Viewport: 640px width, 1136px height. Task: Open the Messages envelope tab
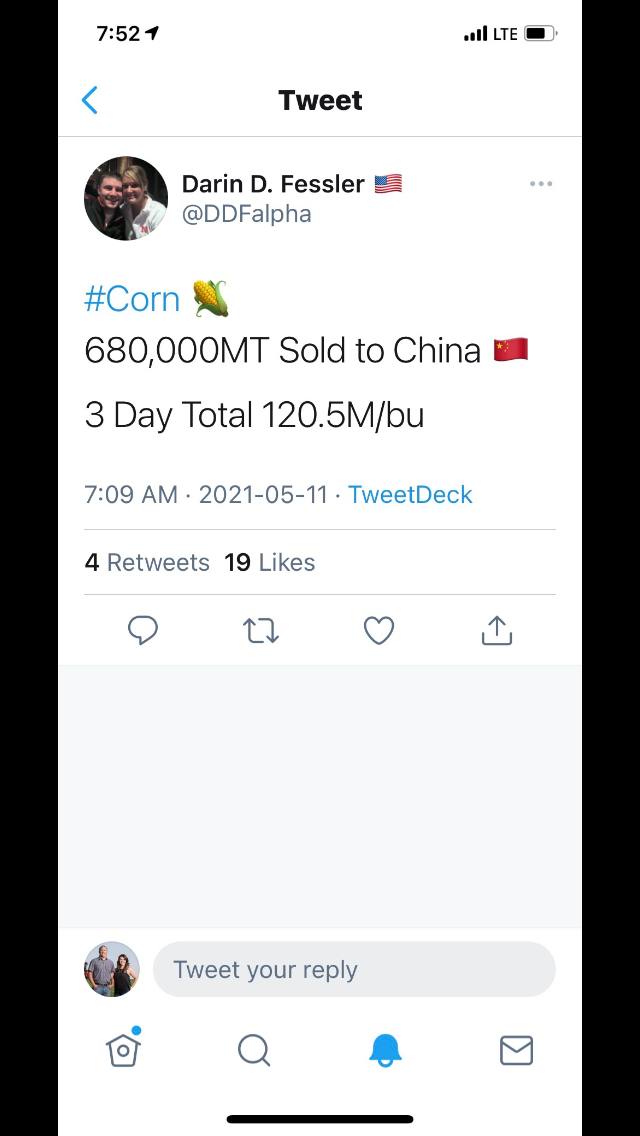[517, 1051]
